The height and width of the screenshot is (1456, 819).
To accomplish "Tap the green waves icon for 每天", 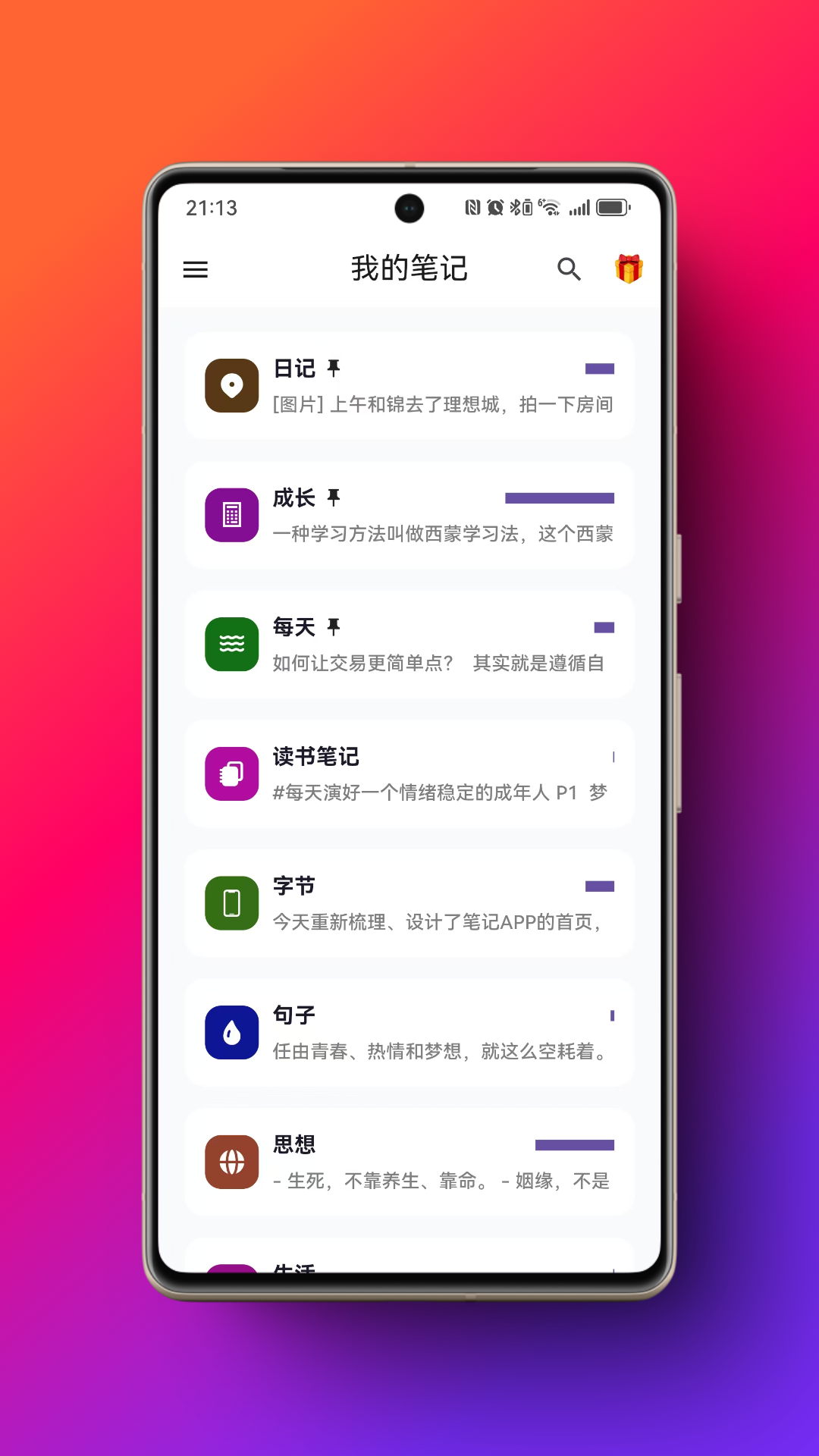I will (232, 645).
